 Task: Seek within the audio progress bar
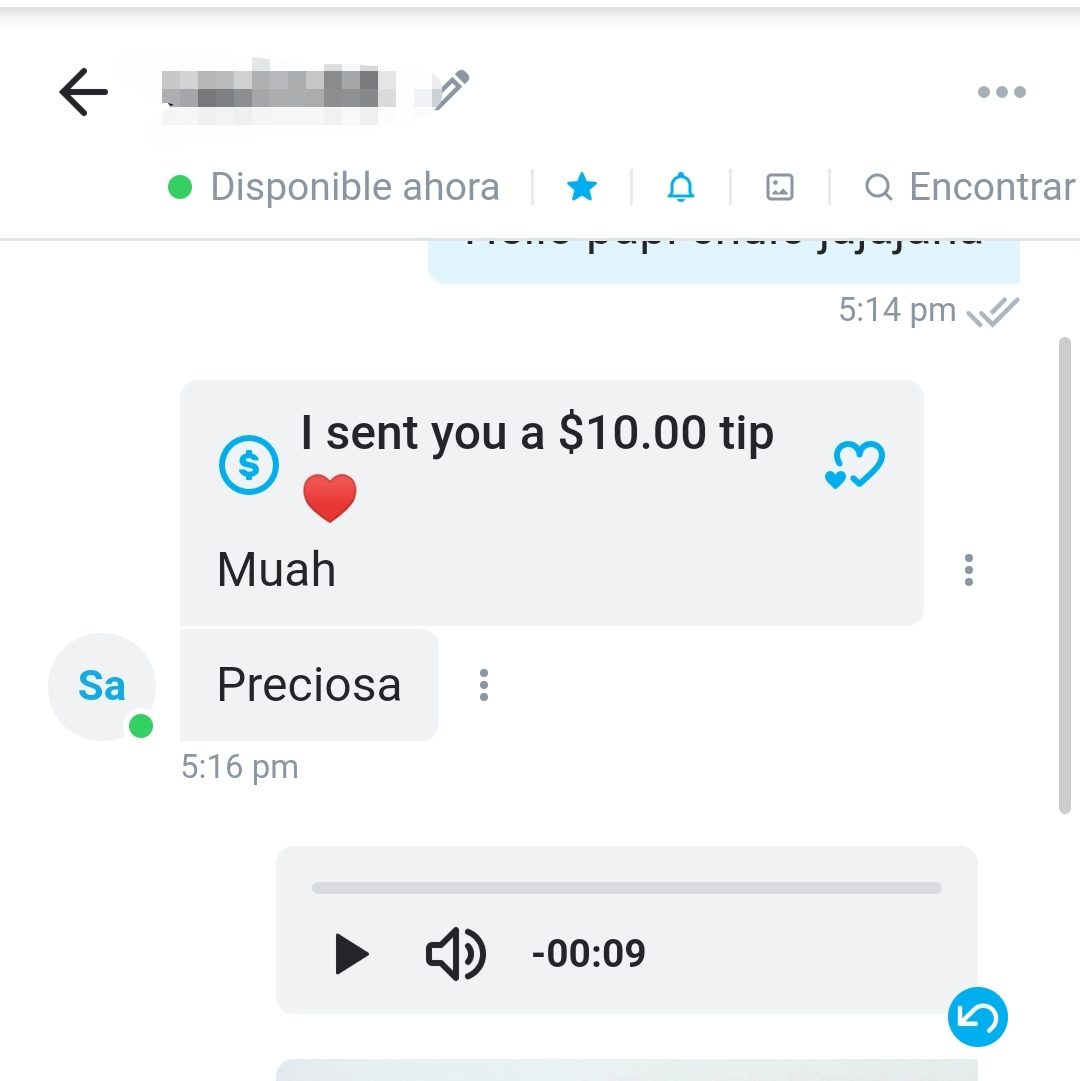[x=627, y=888]
